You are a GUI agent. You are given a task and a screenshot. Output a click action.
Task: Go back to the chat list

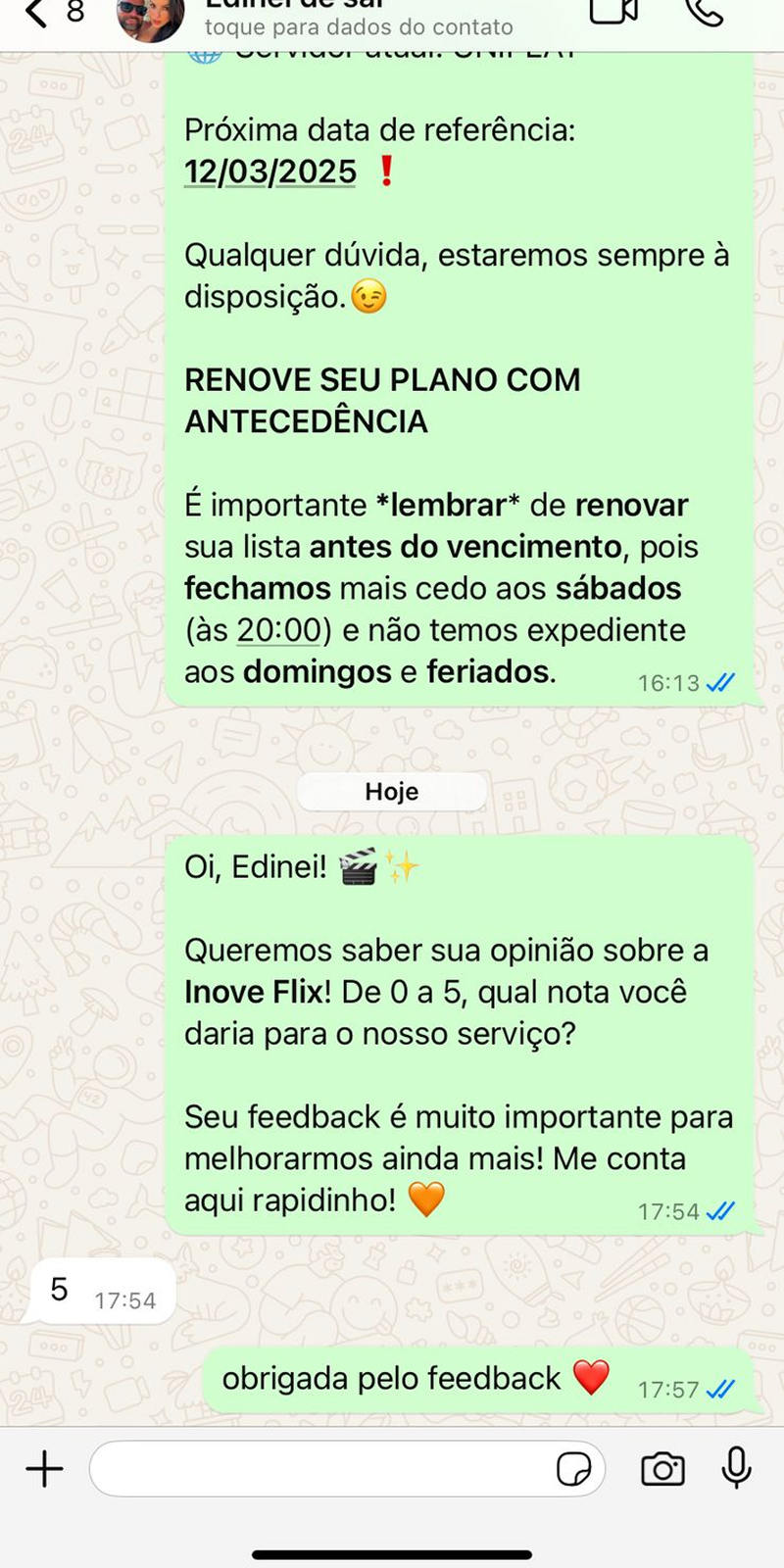coord(39,14)
